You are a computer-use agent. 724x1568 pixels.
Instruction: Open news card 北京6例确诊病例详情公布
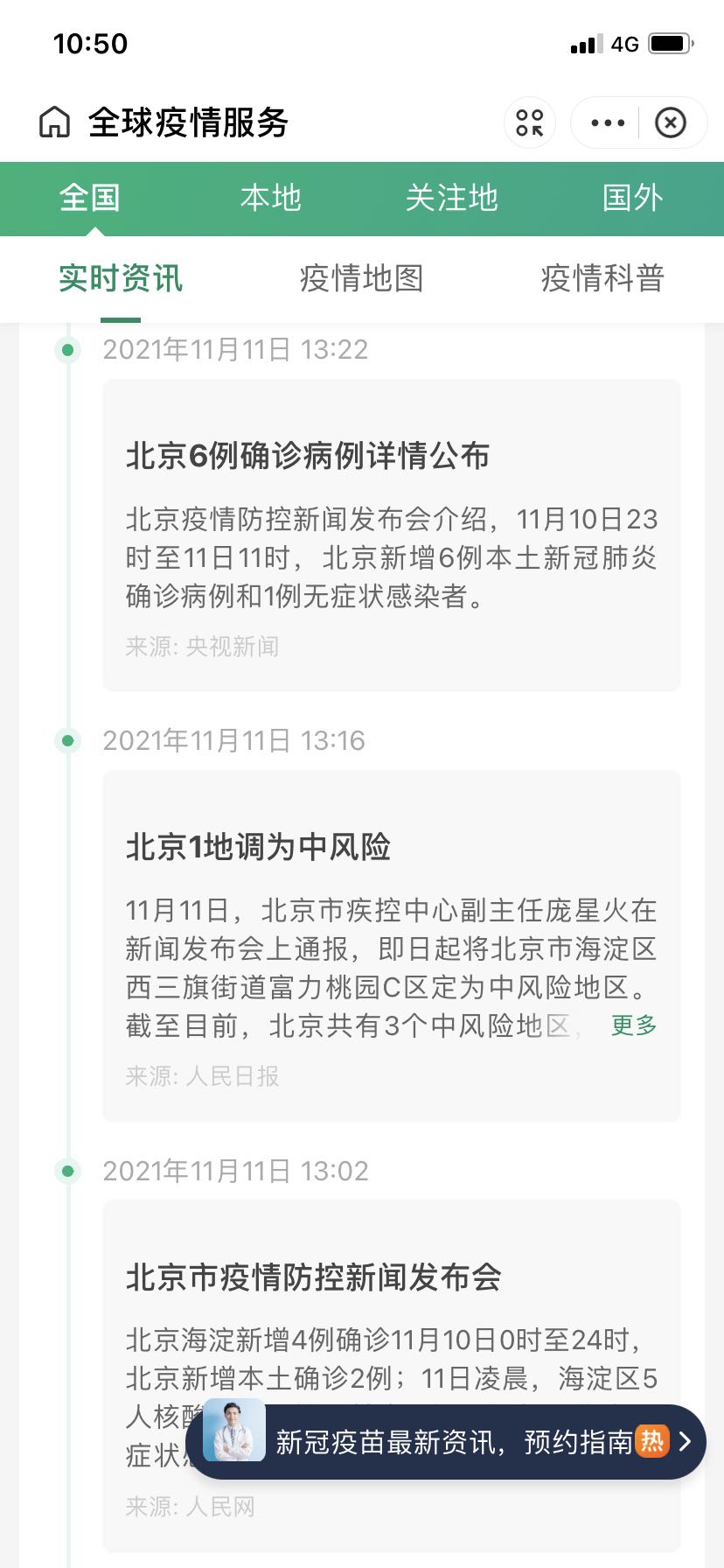(392, 535)
